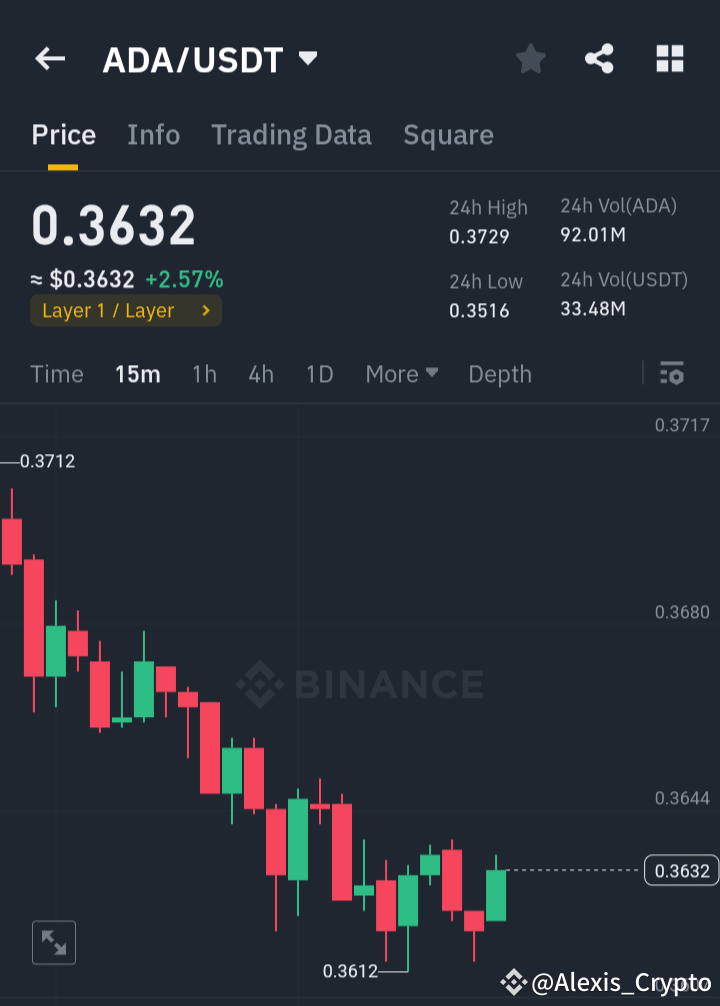Switch chart to the 1h interval
This screenshot has height=1006, width=720.
[204, 374]
